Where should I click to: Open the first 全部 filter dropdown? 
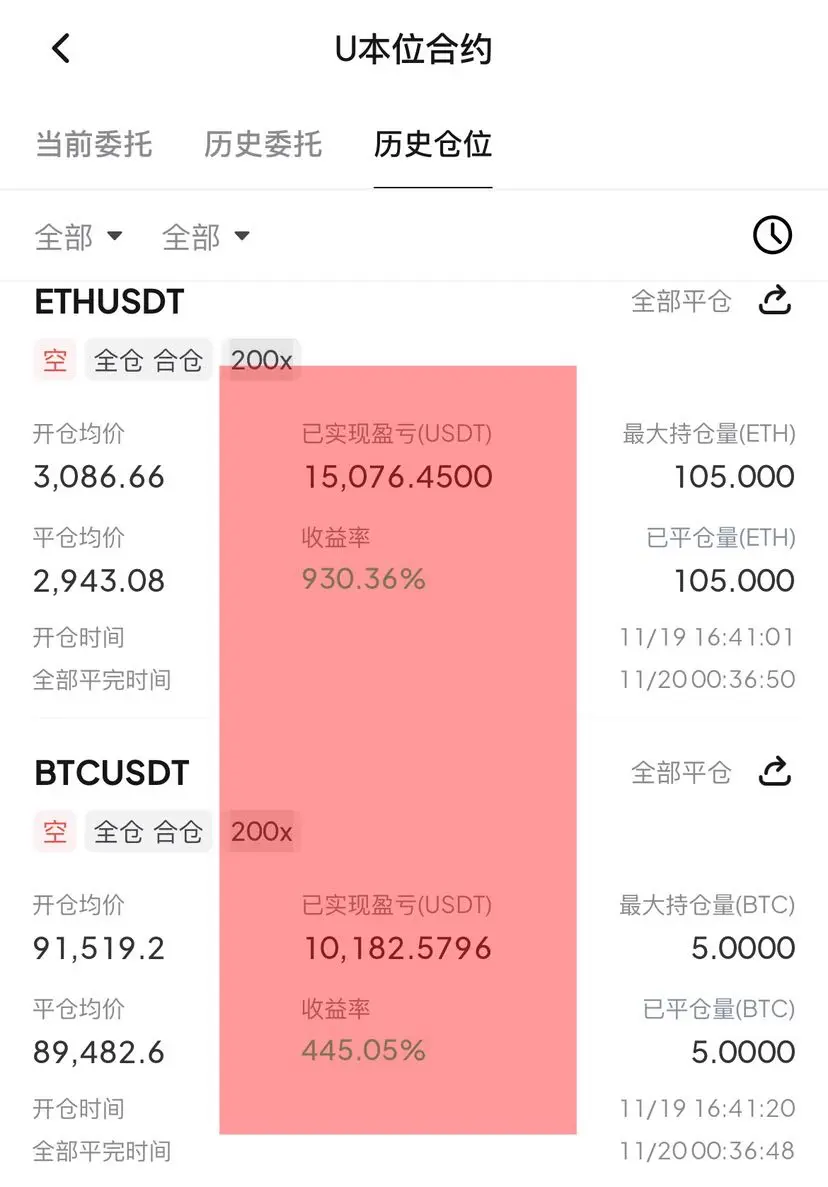tap(79, 237)
